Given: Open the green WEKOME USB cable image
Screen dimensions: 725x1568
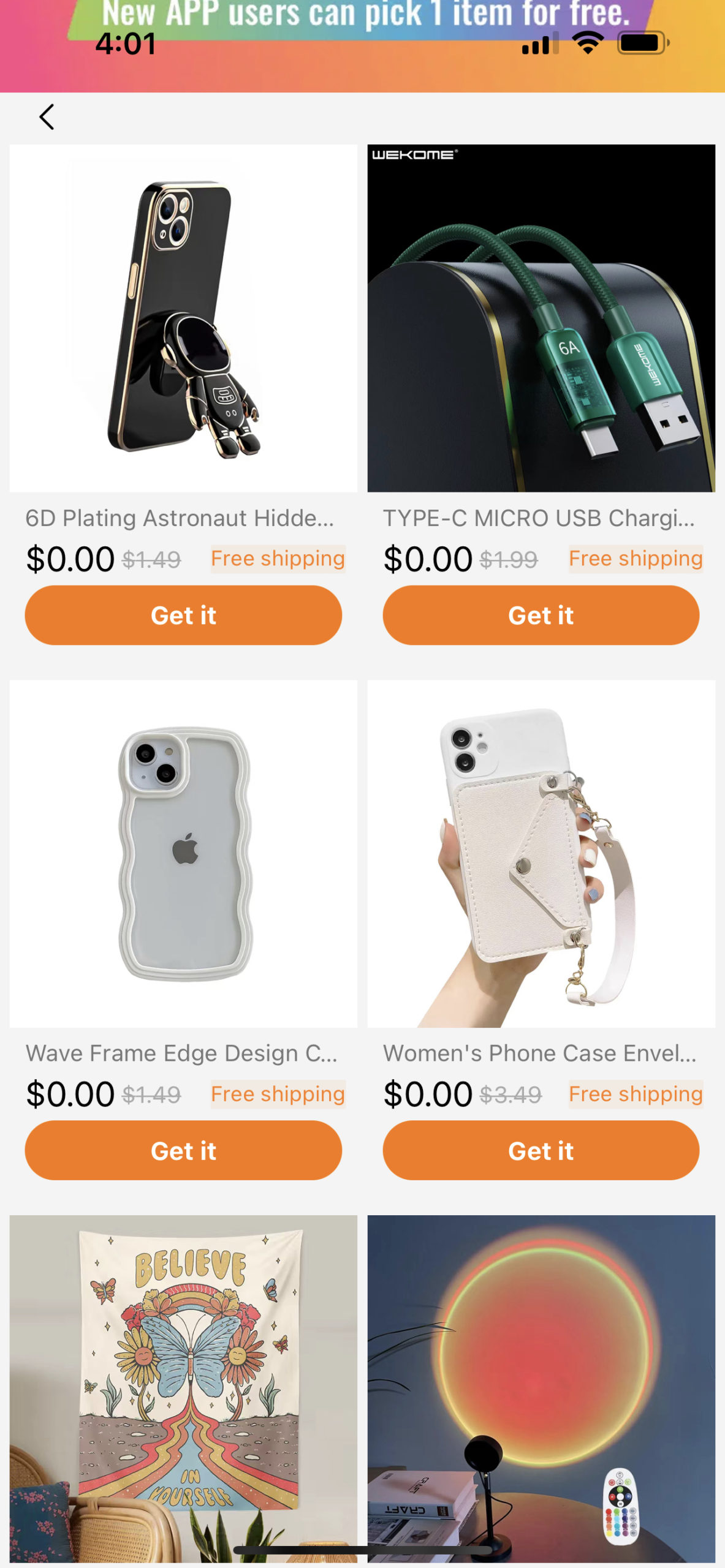Looking at the screenshot, I should click(541, 318).
